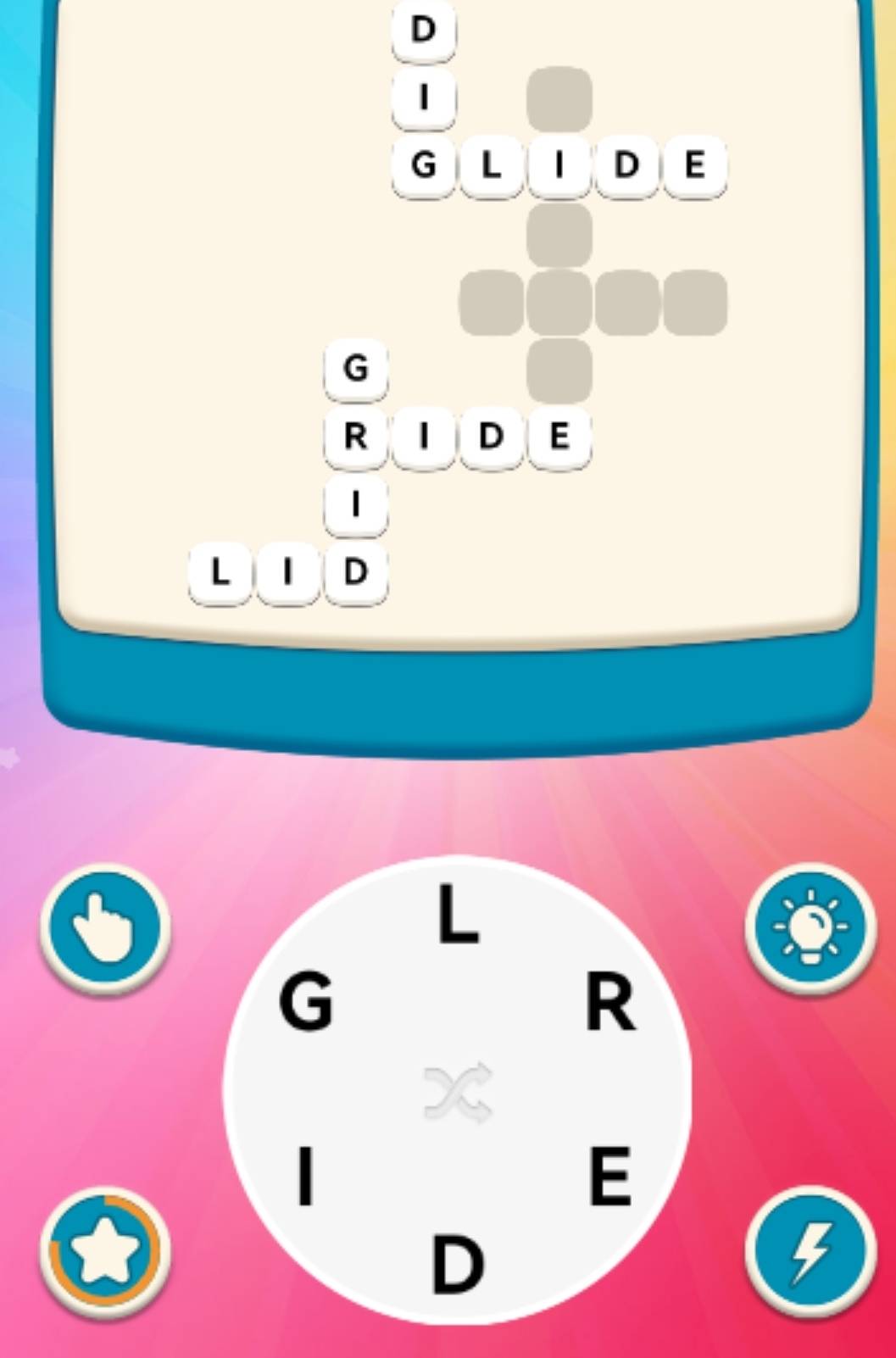Select letter R in the wheel
The width and height of the screenshot is (896, 1358).
610,1004
